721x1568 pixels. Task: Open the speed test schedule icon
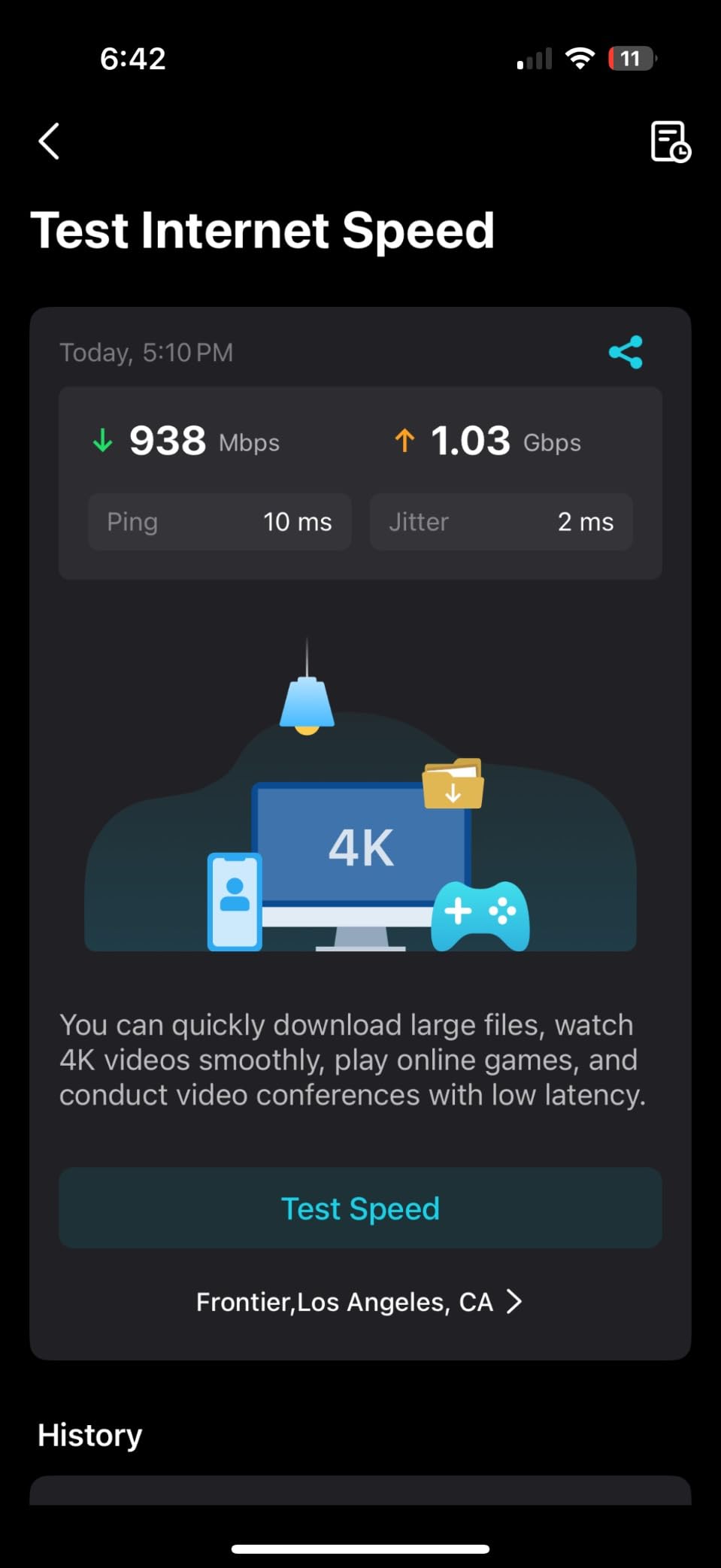(669, 141)
